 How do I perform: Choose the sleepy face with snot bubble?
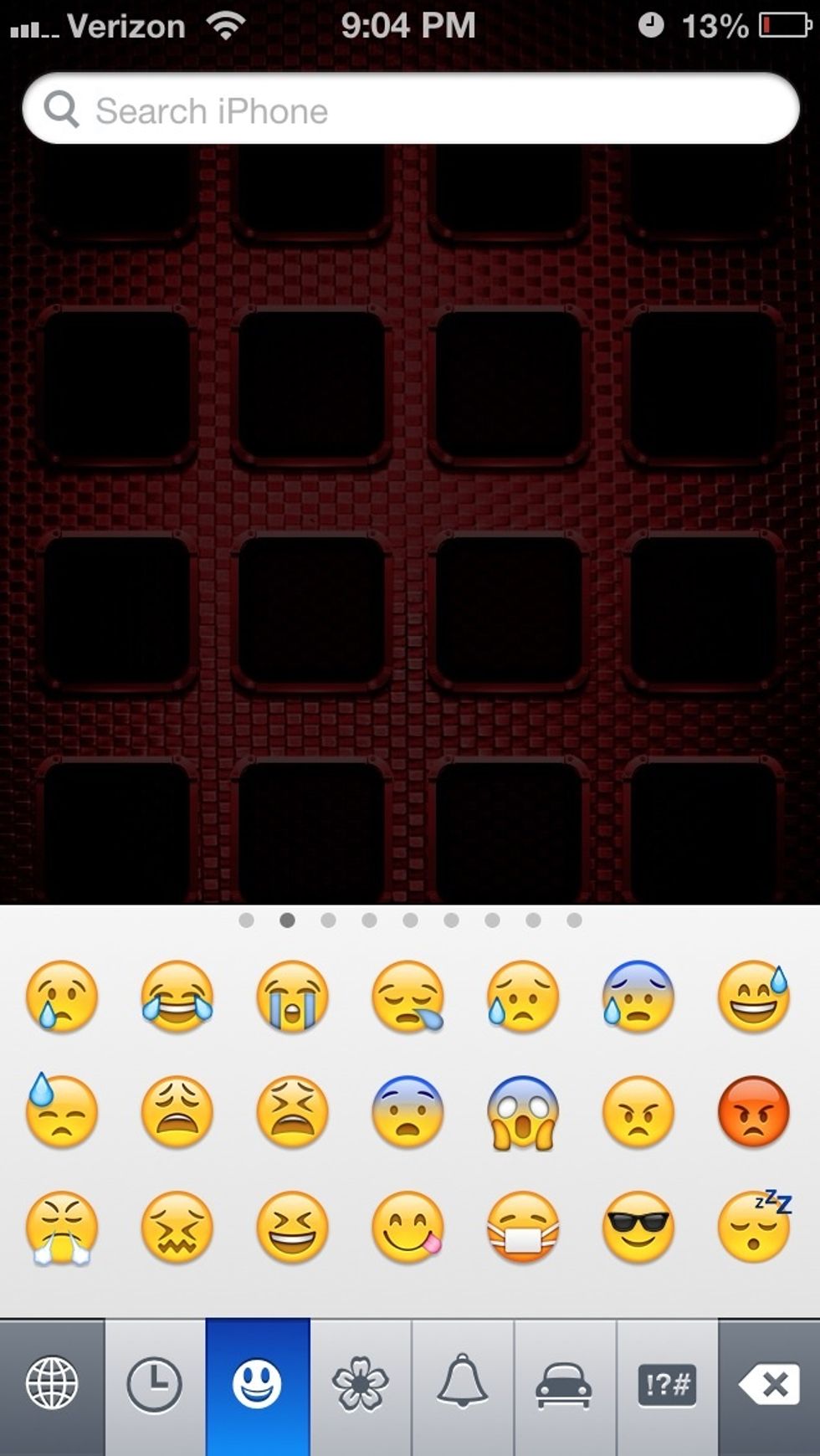coord(407,997)
